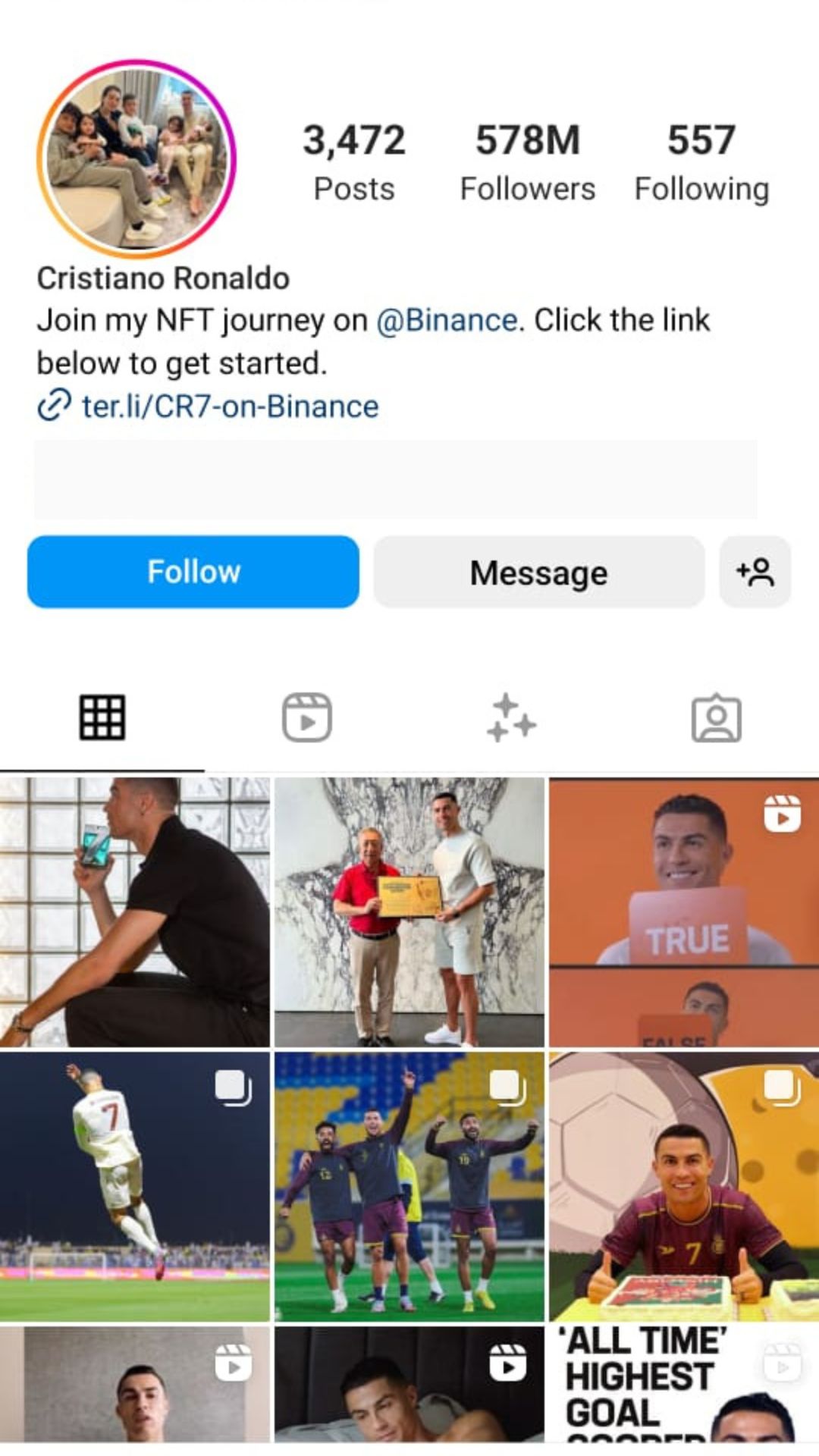This screenshot has width=819, height=1456.
Task: Open the three players training post
Action: (x=409, y=1187)
